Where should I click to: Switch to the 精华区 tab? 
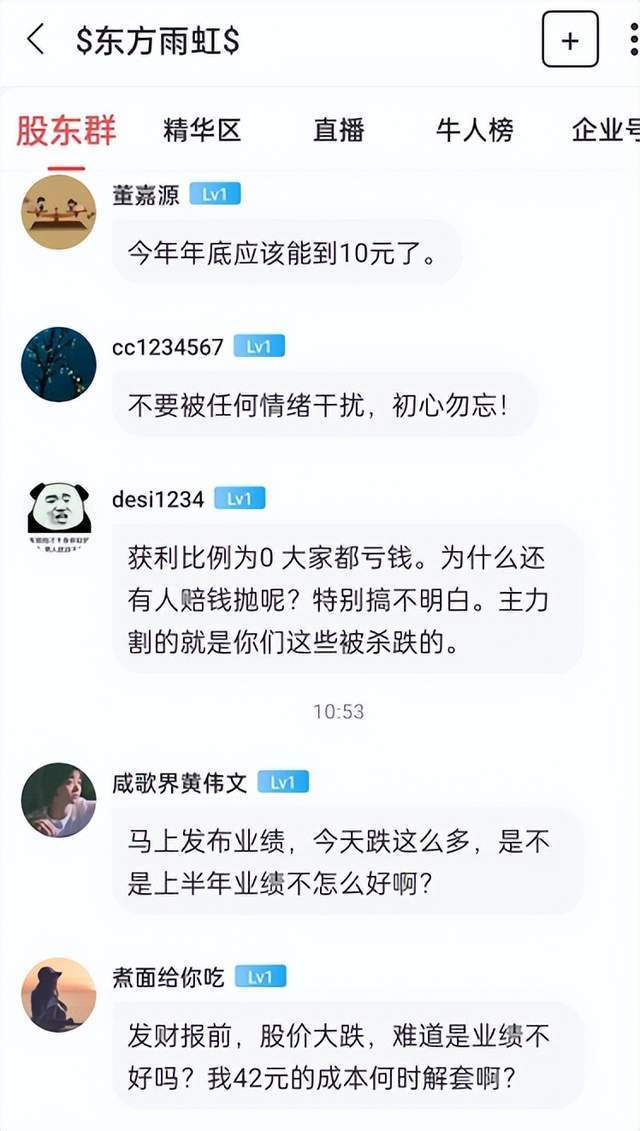tap(202, 130)
